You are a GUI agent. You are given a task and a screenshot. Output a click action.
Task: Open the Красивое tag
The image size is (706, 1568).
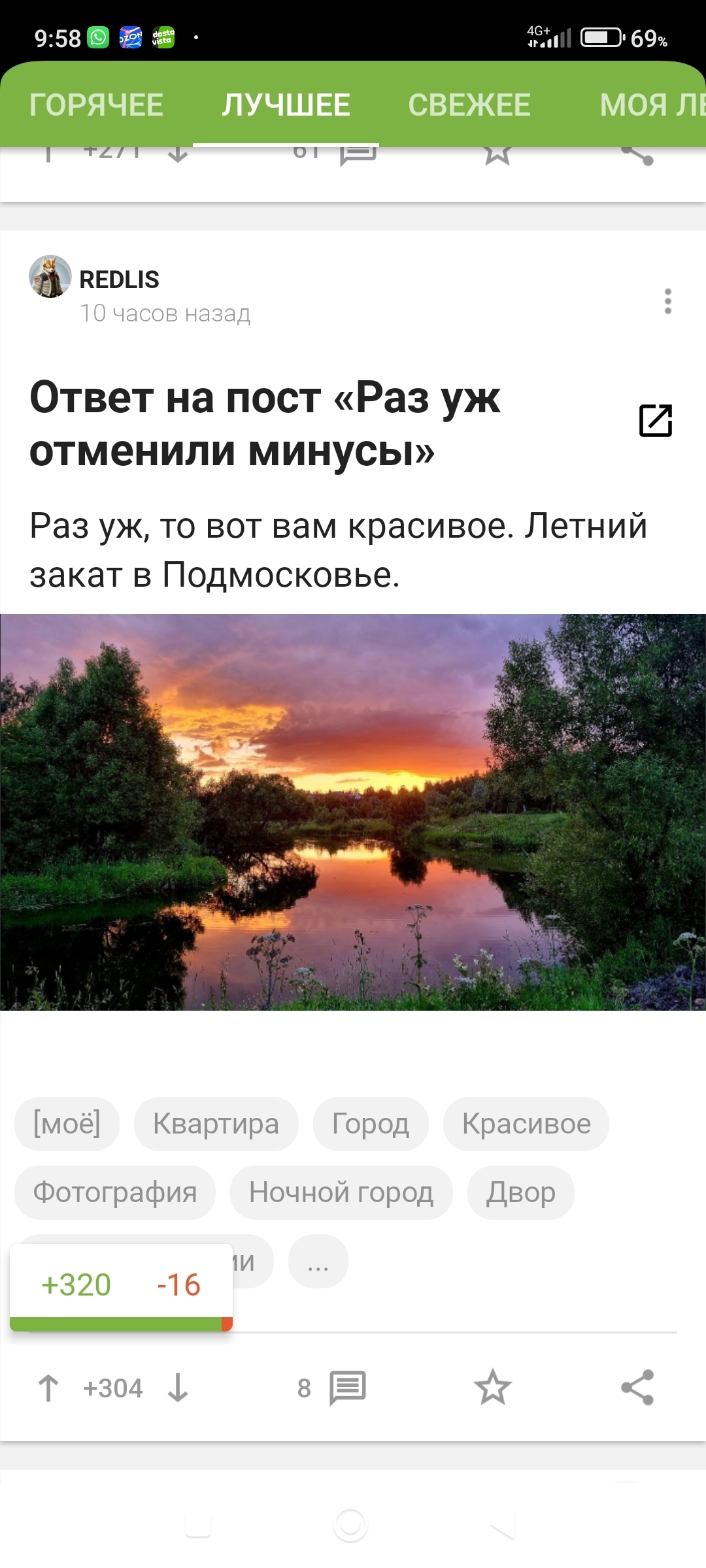click(x=526, y=1124)
